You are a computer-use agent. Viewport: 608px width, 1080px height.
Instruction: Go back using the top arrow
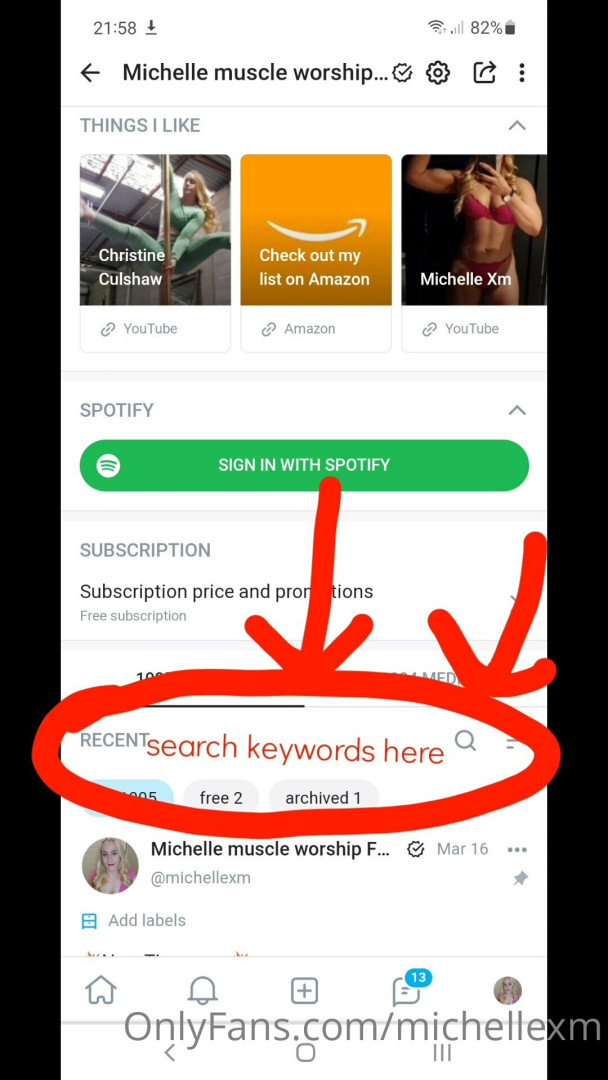point(90,73)
